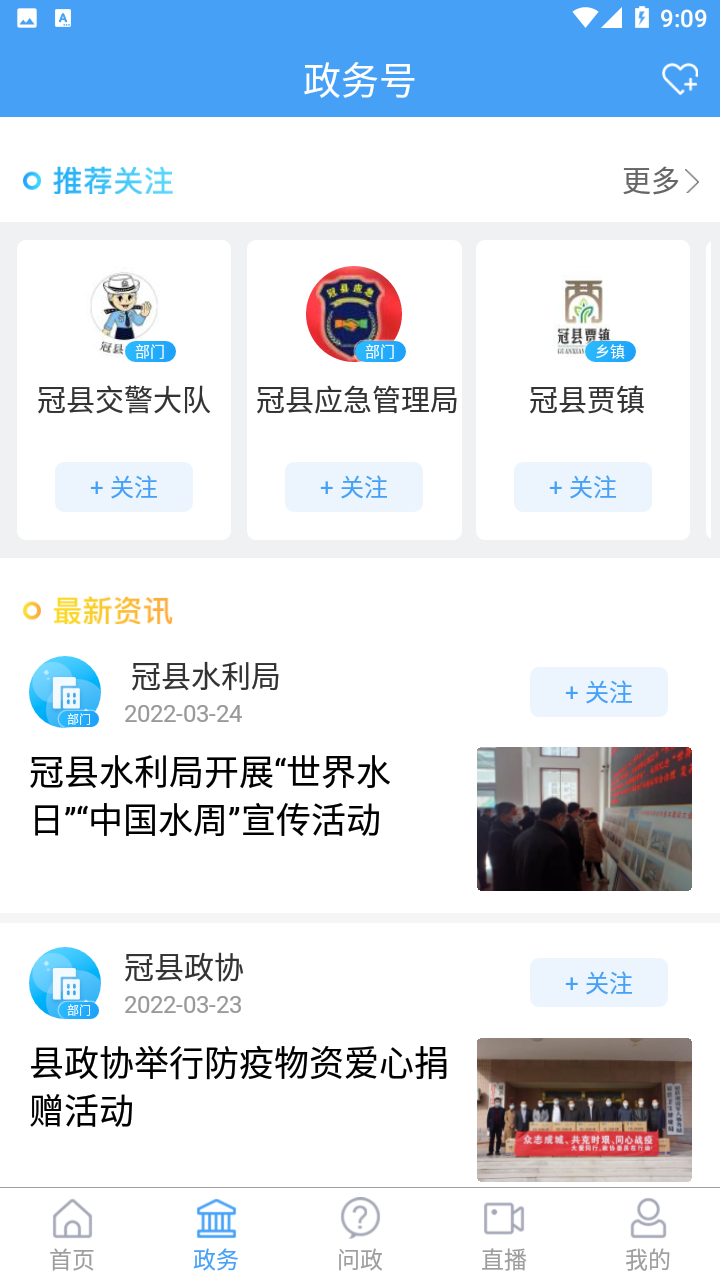Open the favorites heart icon in top bar
Viewport: 720px width, 1280px height.
(681, 79)
